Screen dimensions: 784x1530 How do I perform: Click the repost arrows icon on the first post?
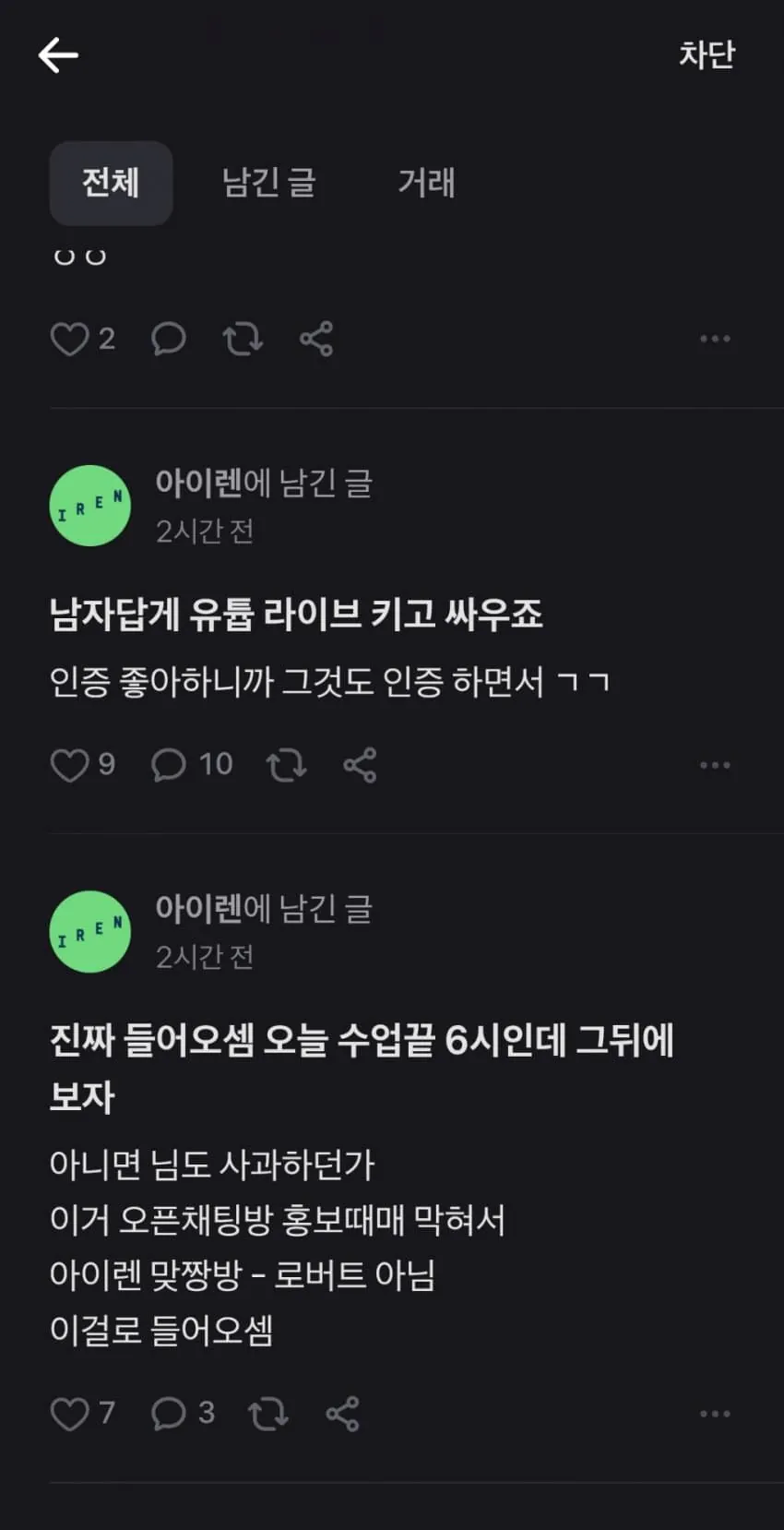click(243, 339)
